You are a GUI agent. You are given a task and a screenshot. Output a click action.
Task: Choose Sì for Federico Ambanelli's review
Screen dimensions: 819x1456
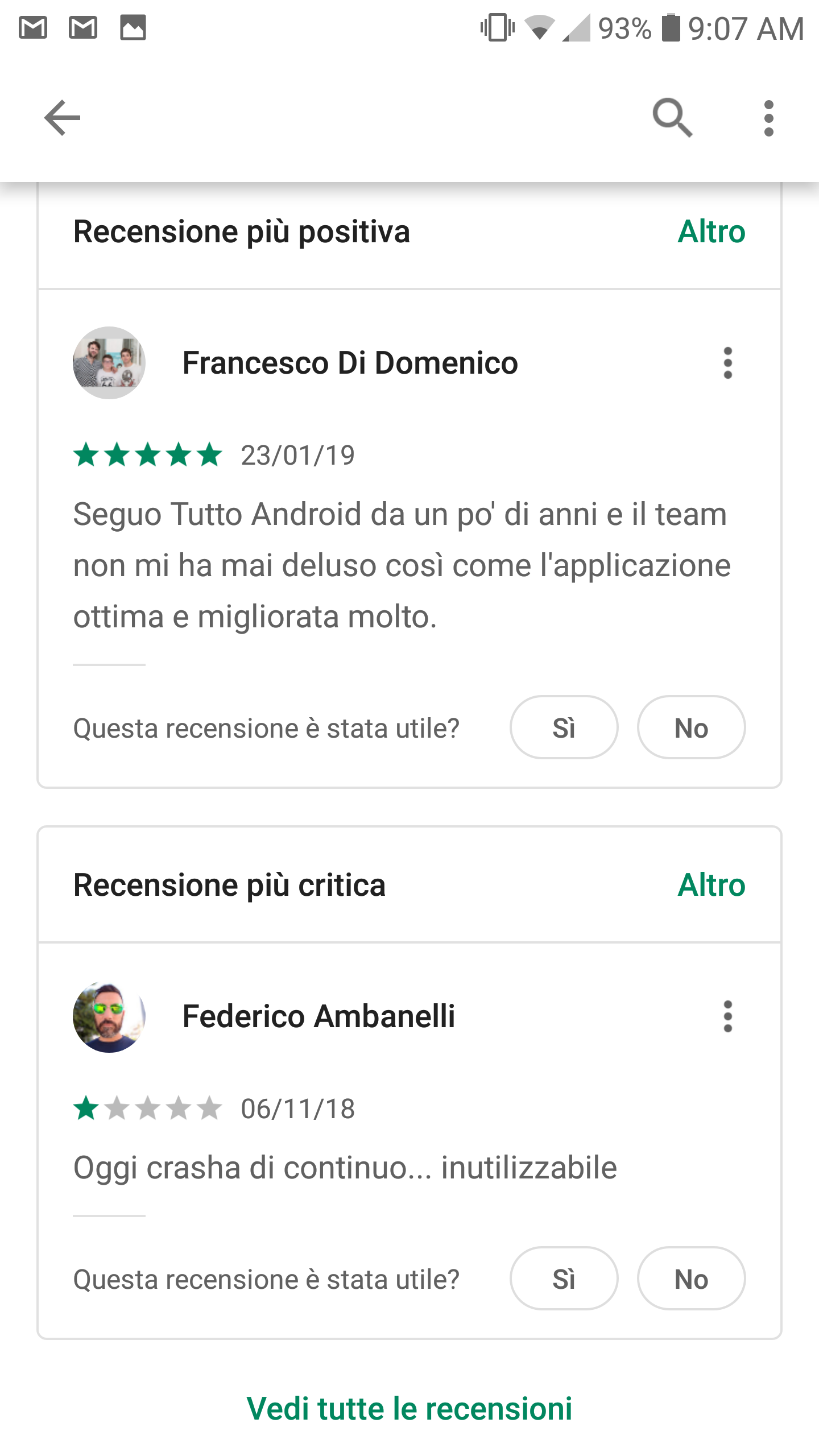pyautogui.click(x=564, y=1279)
